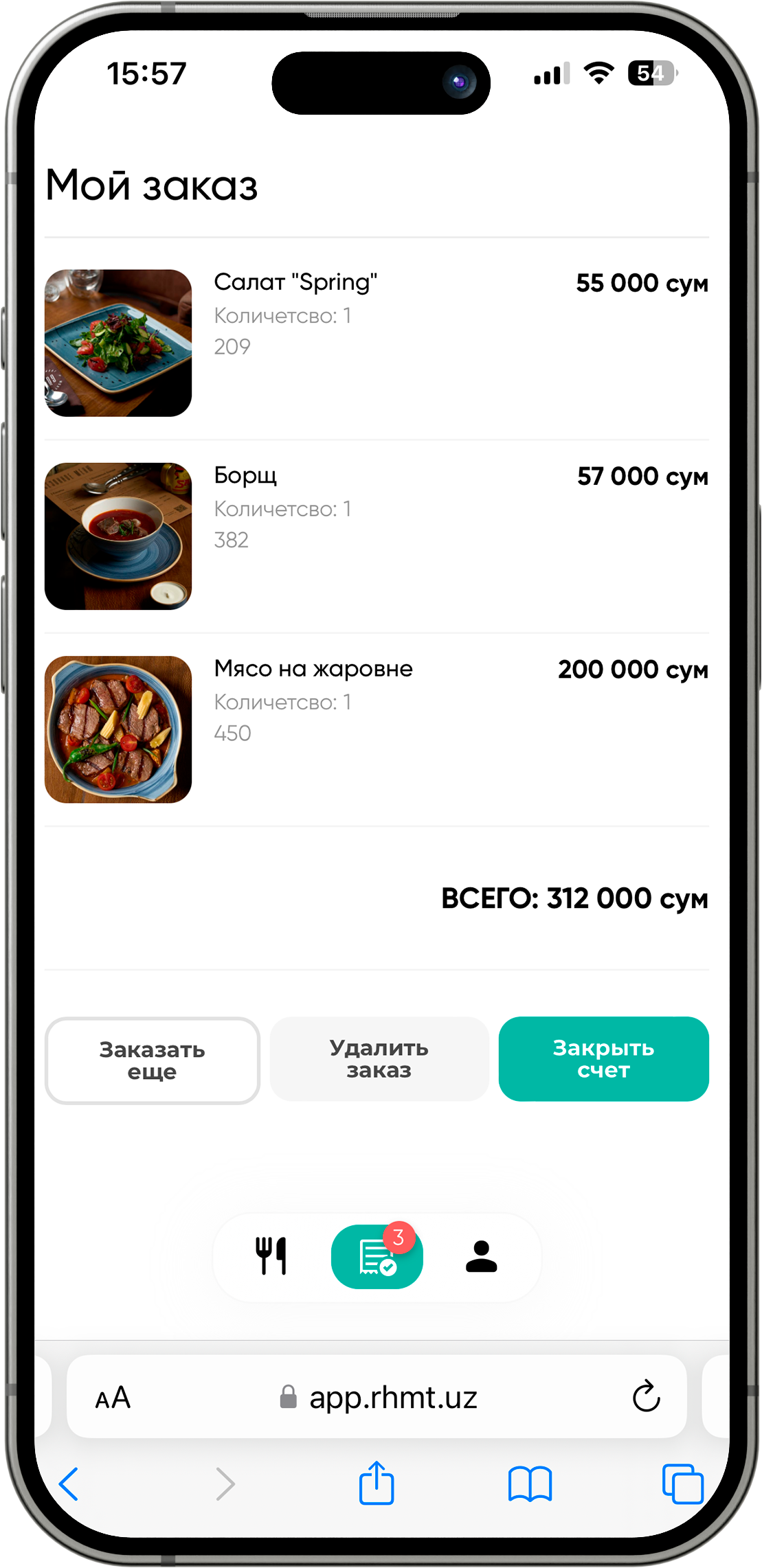Tap the 'Заказать еще' button
The width and height of the screenshot is (762, 1568).
[x=152, y=1060]
